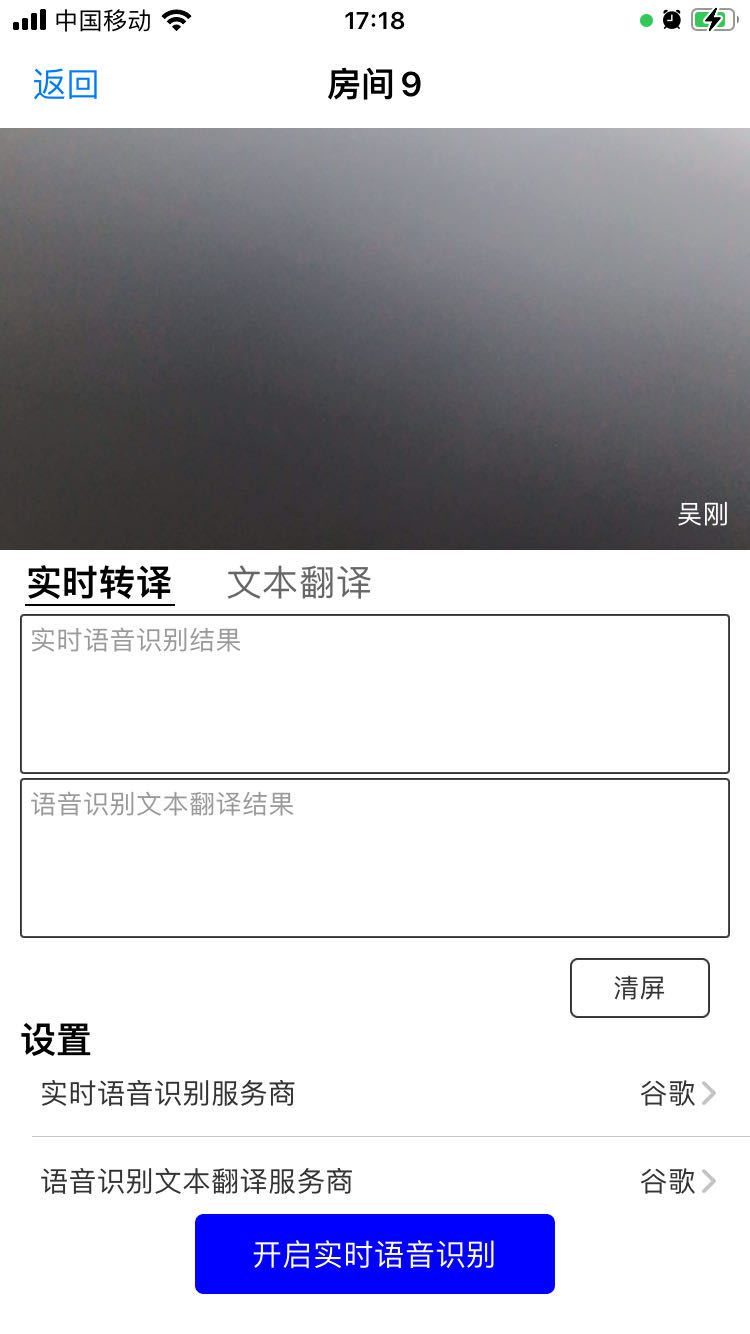Switch to the 文本翻译 tab

pos(299,583)
